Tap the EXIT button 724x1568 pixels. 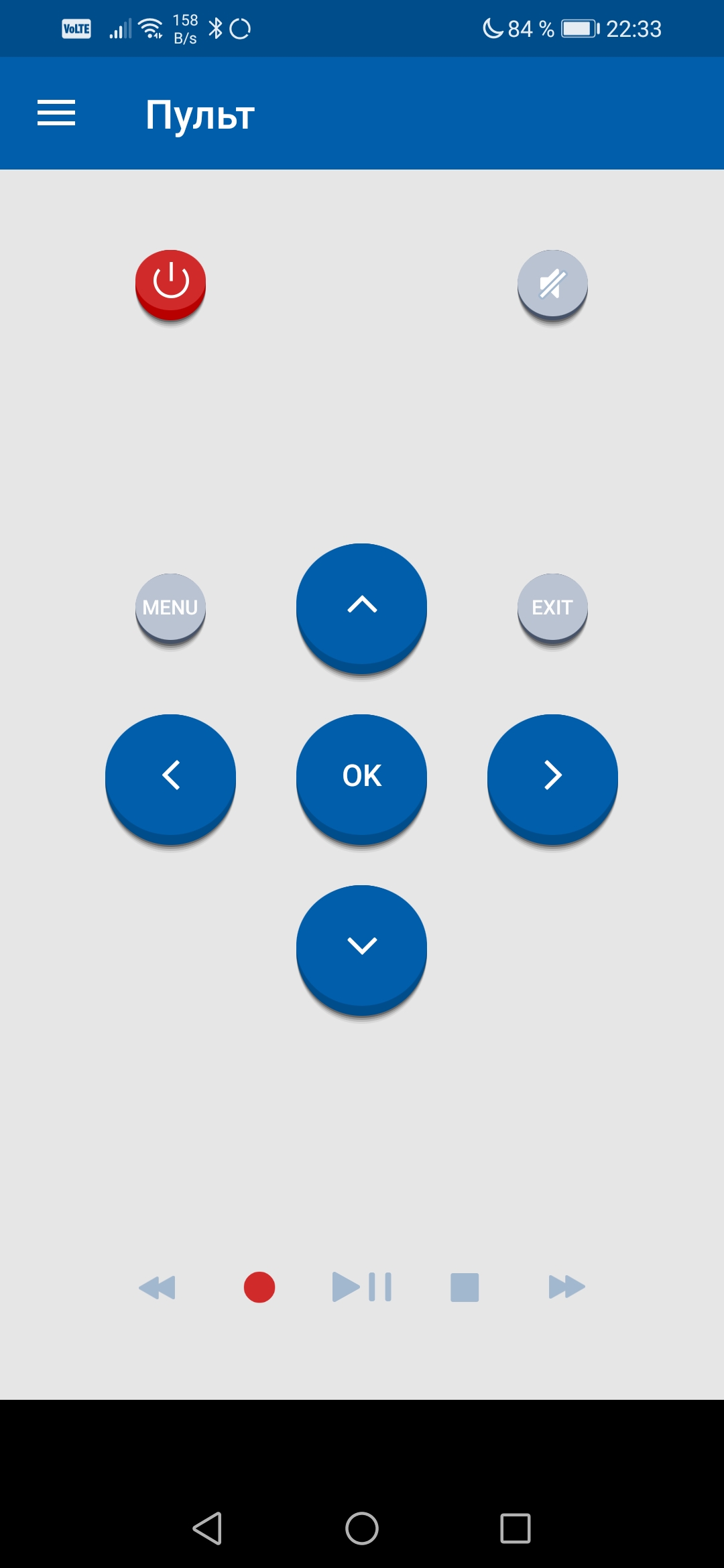pos(552,607)
